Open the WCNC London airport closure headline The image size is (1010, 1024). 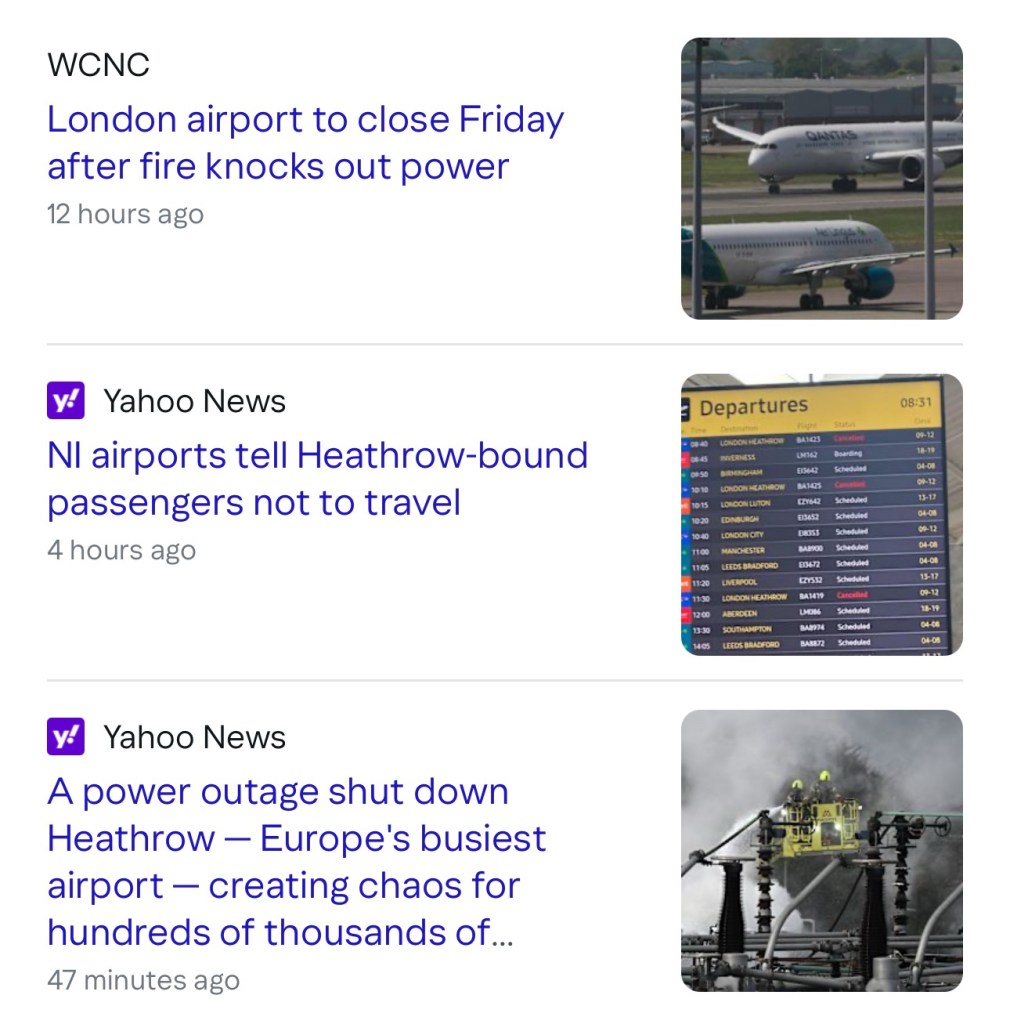pos(305,143)
